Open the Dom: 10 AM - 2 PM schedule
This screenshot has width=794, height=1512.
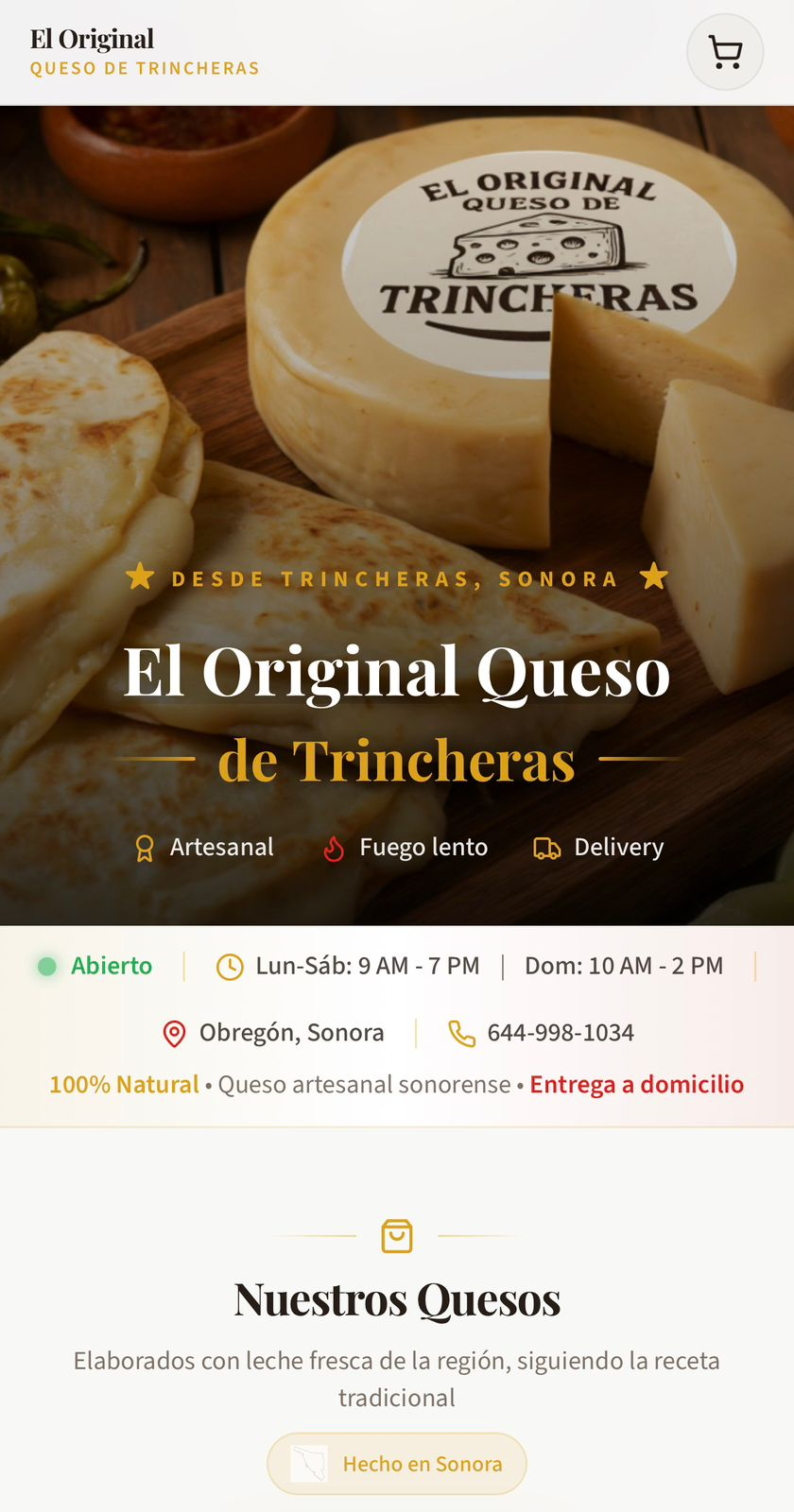(624, 966)
